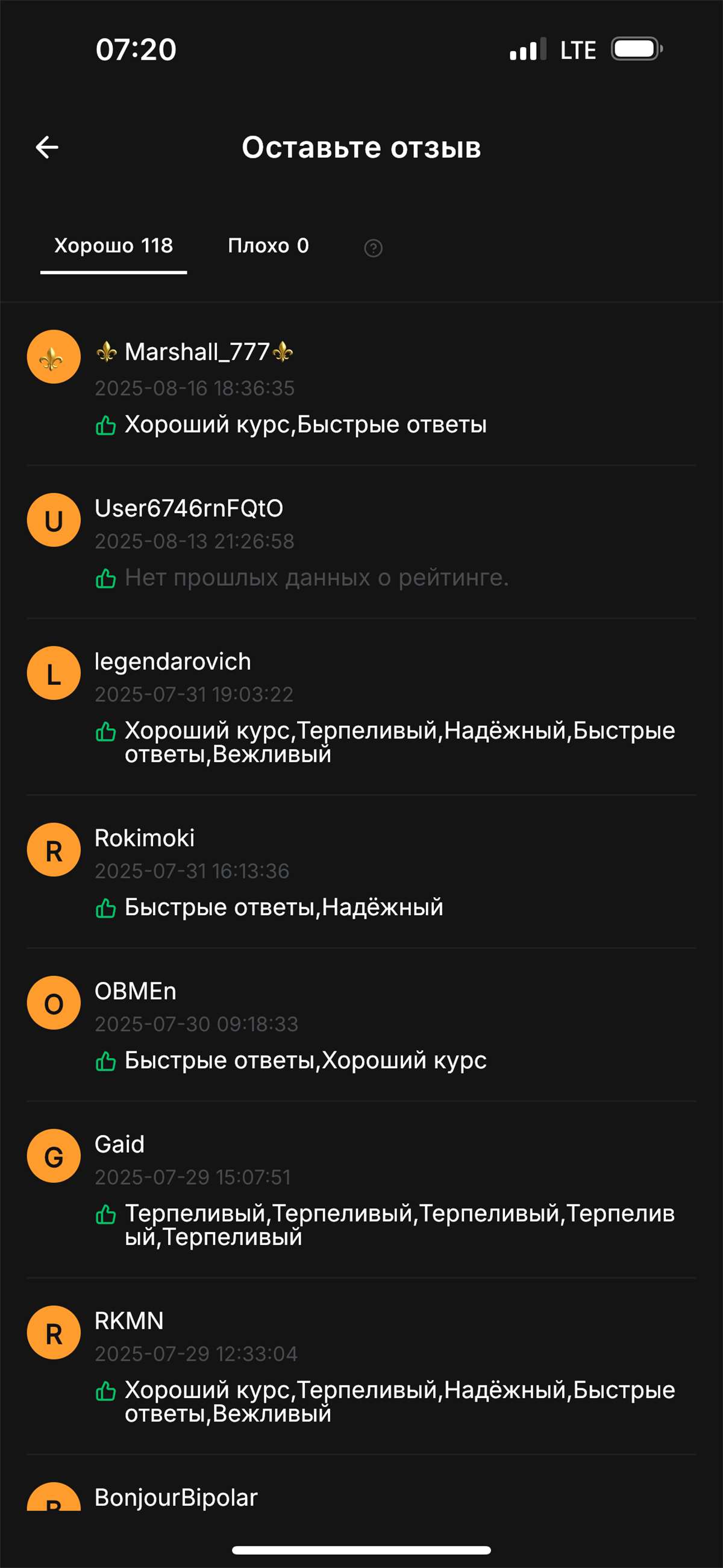Open the help question mark icon
The image size is (723, 1568).
coord(373,248)
